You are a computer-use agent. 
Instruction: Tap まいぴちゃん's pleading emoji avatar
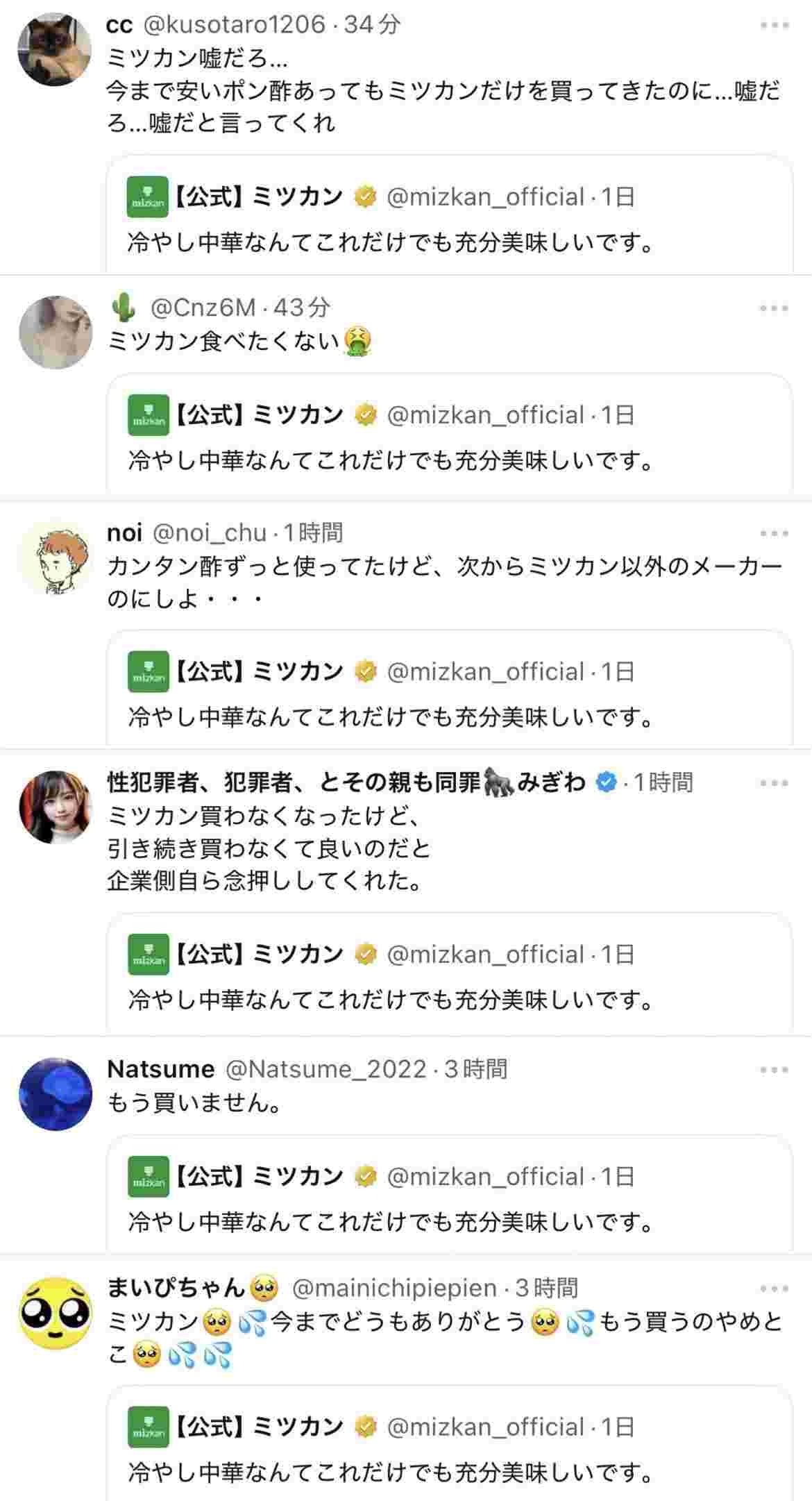pyautogui.click(x=55, y=1313)
